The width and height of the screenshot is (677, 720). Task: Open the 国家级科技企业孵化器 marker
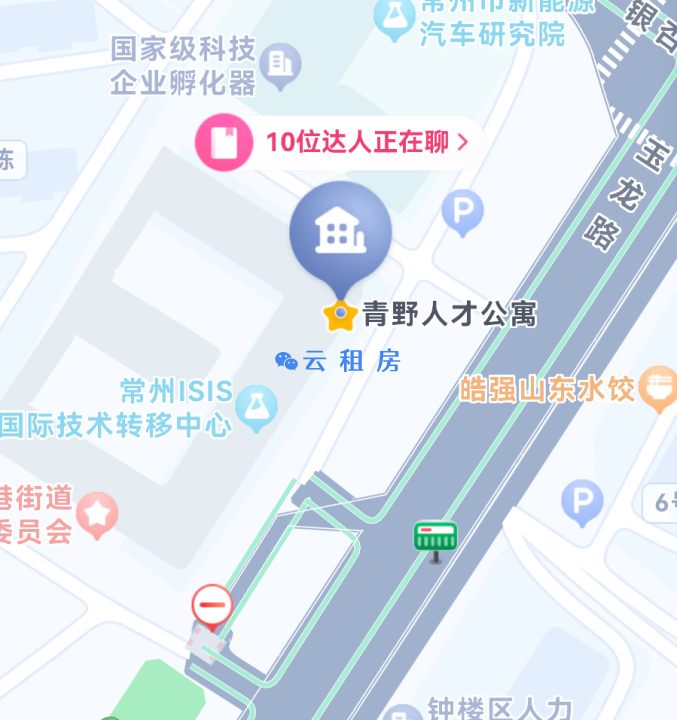pyautogui.click(x=280, y=66)
